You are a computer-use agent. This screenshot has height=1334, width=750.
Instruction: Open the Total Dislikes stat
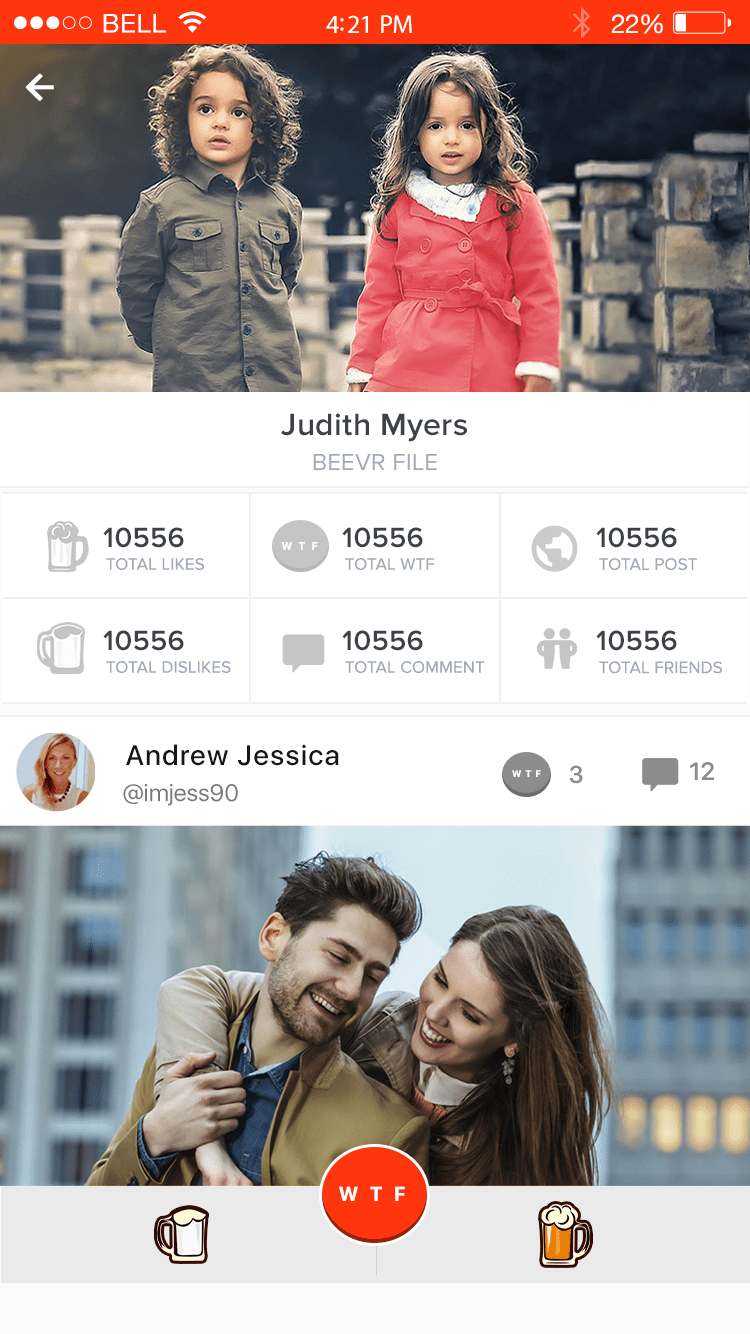coord(125,651)
